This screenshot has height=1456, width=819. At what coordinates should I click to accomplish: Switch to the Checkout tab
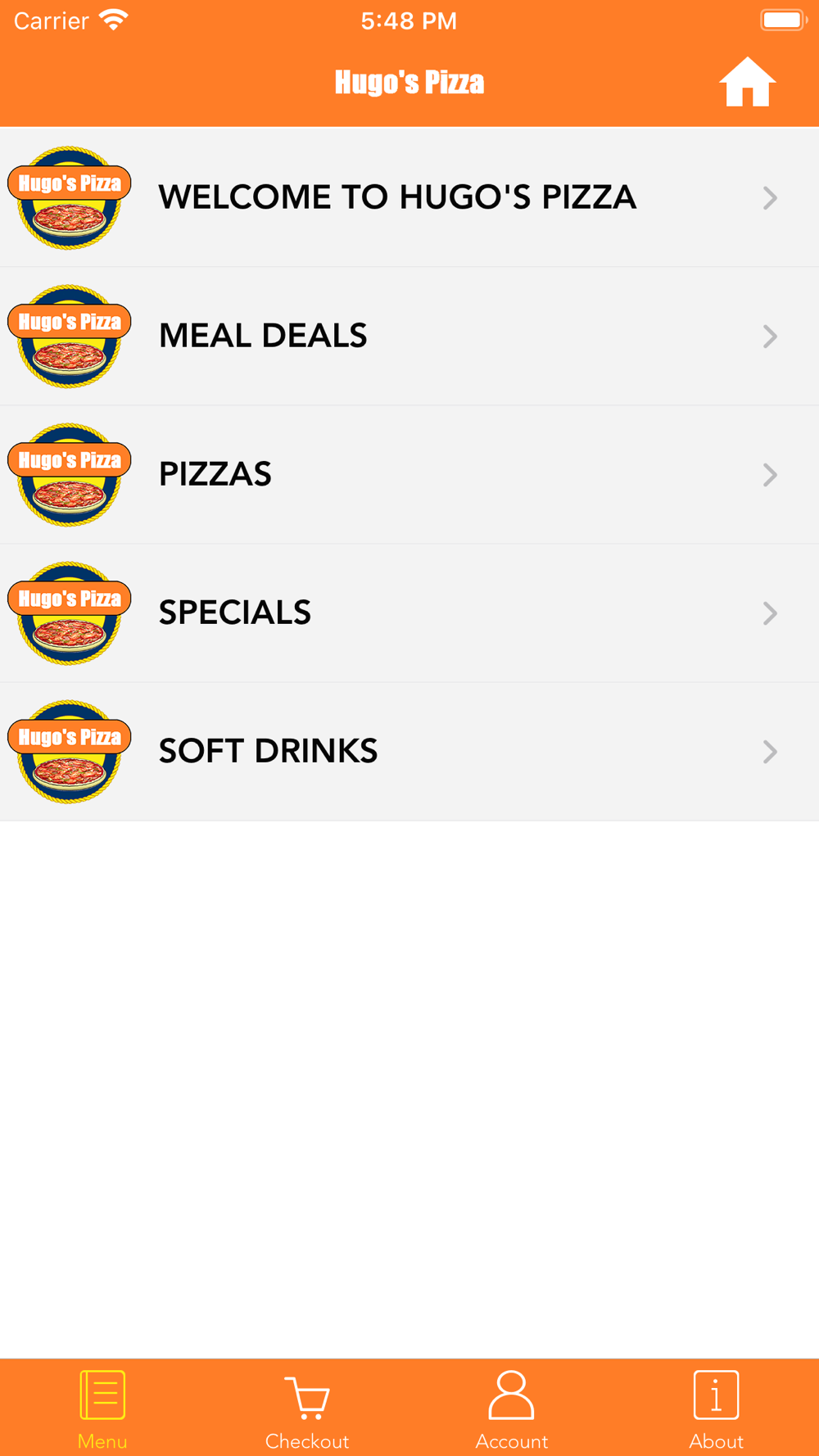pos(307,1409)
